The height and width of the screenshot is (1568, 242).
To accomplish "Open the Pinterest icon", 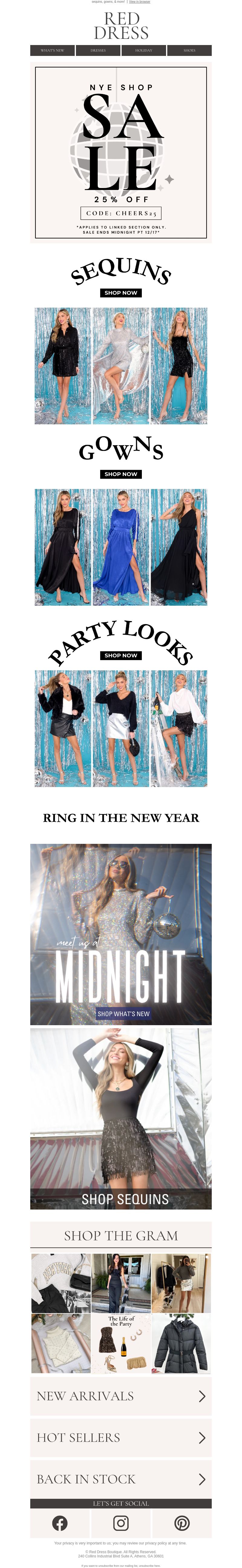I will click(182, 1523).
